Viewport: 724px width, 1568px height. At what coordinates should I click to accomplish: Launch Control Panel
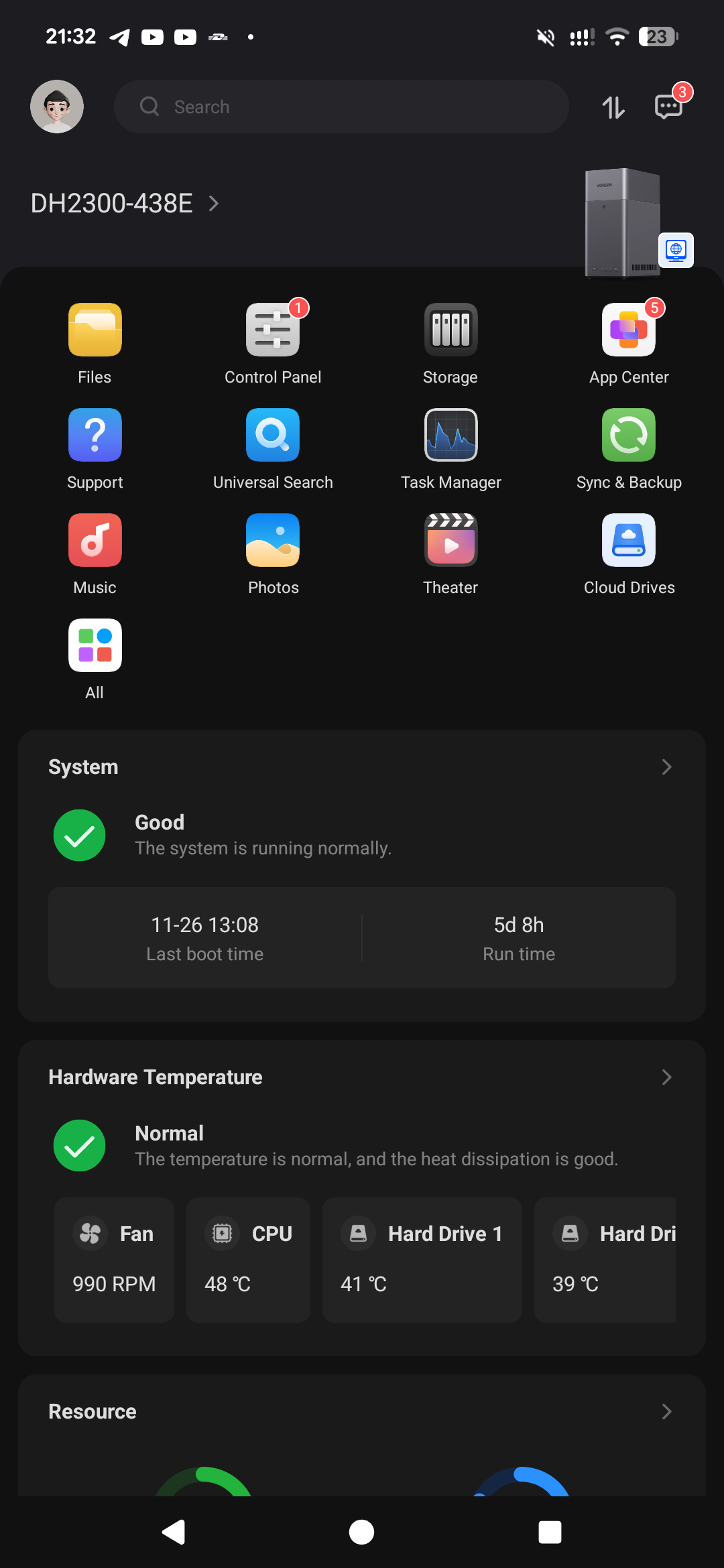pos(273,330)
